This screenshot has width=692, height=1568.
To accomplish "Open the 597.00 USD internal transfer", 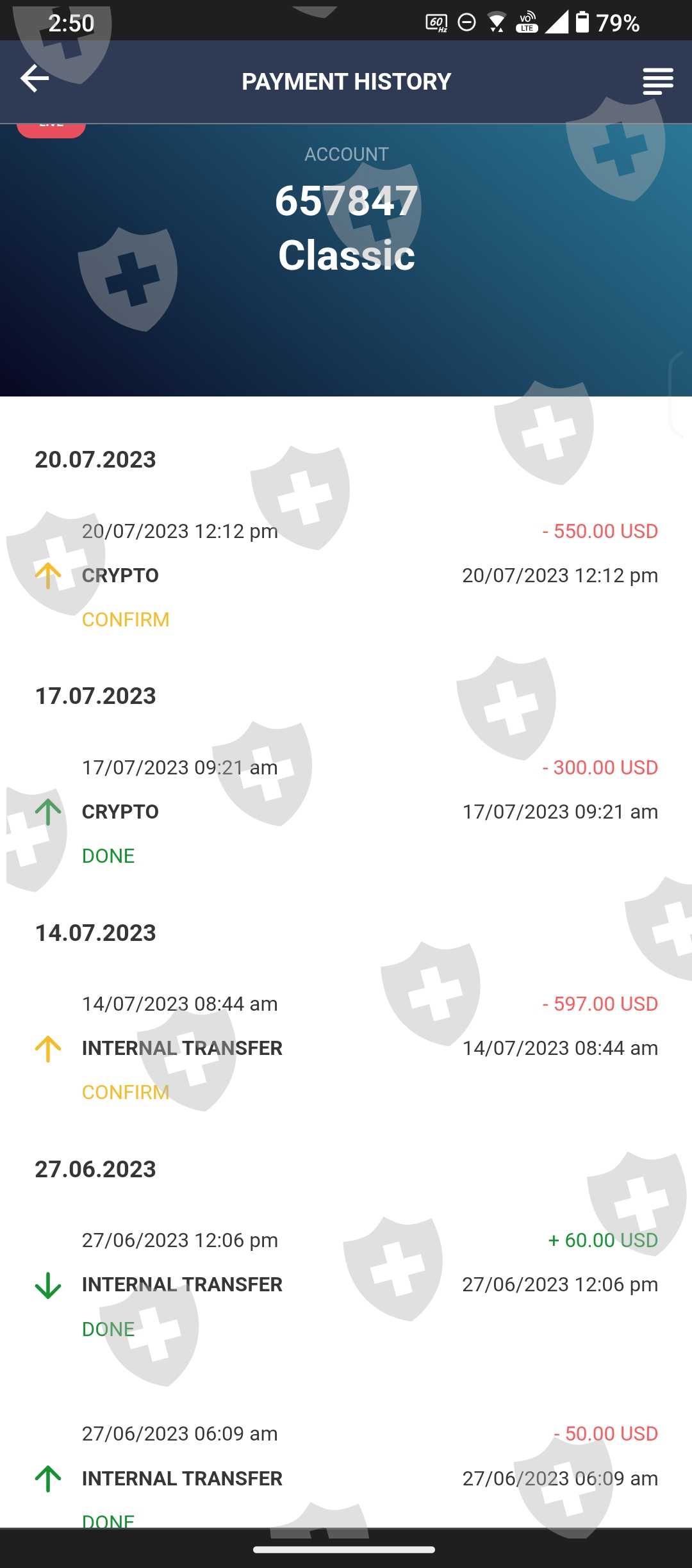I will point(346,1048).
